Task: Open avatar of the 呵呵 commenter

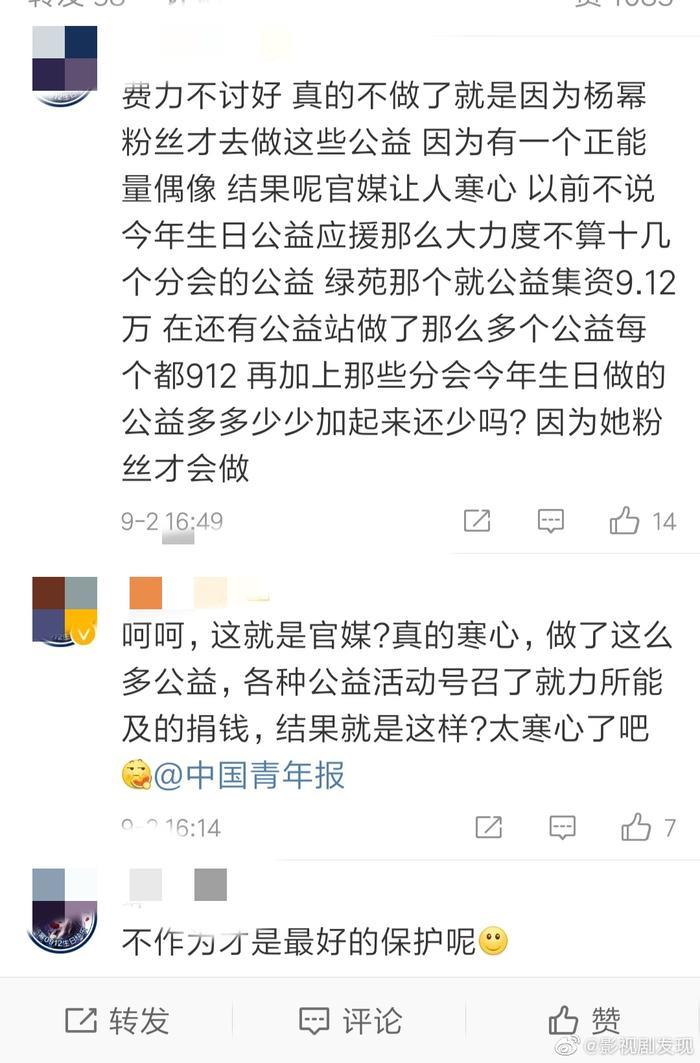Action: (65, 611)
